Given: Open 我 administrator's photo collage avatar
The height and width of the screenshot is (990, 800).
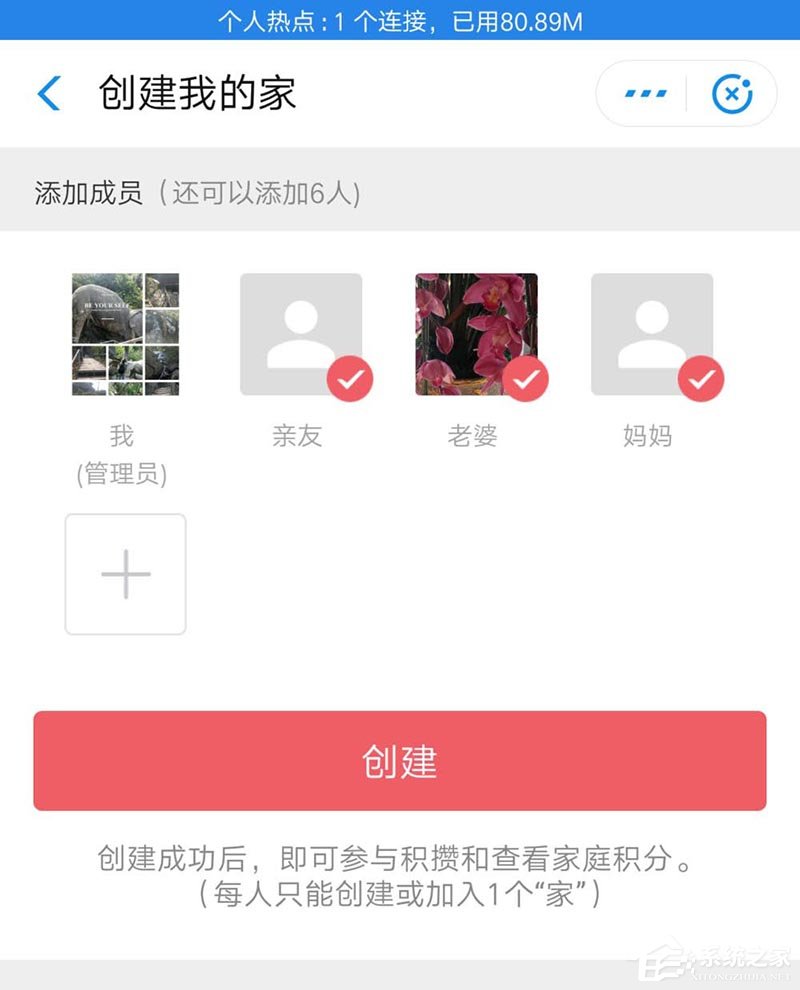Looking at the screenshot, I should pos(124,334).
